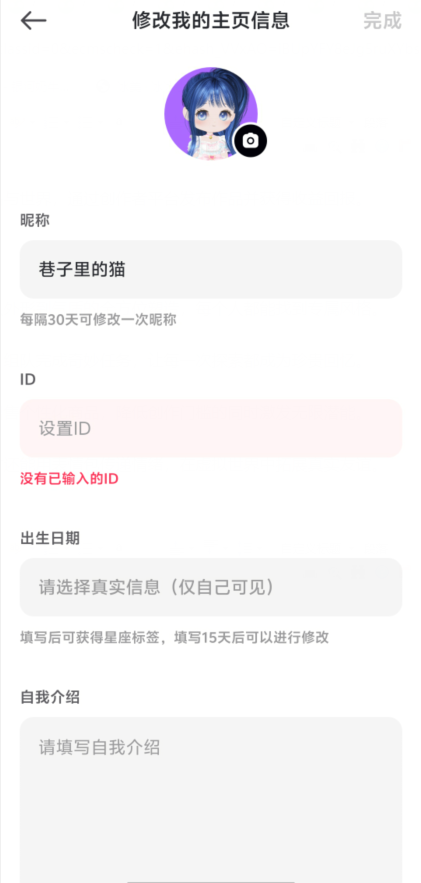This screenshot has width=421, height=883.
Task: Tap 完成 to save profile changes
Action: pyautogui.click(x=382, y=21)
